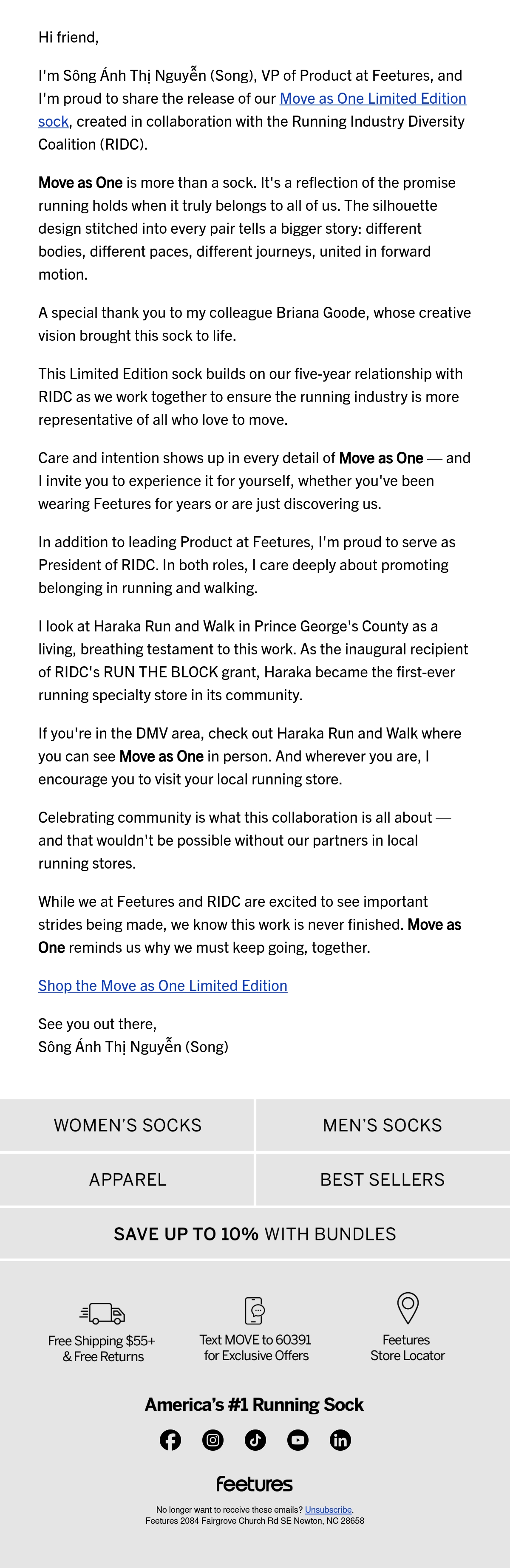Open the Move as One Limited Edition sock link

[x=372, y=99]
